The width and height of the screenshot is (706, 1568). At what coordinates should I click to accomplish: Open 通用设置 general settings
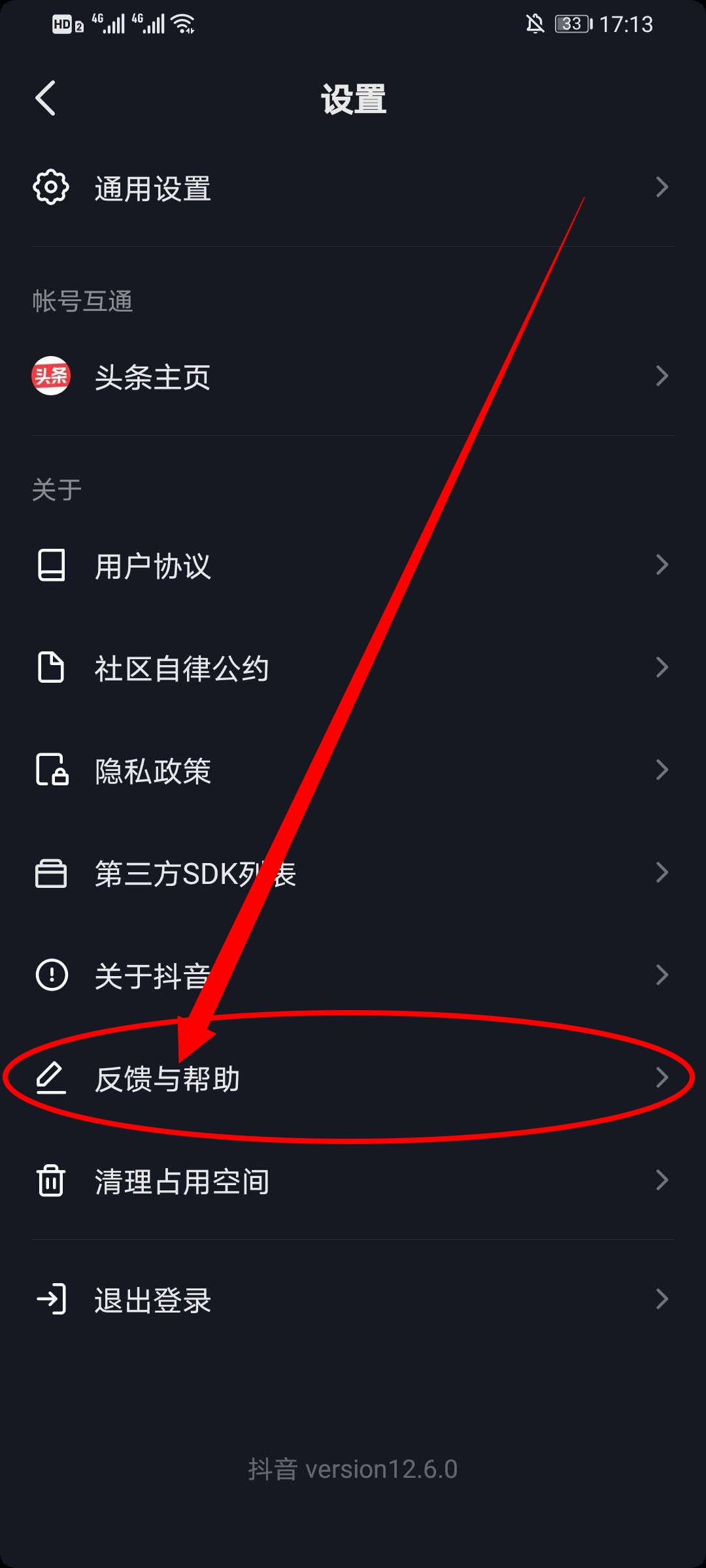click(353, 188)
